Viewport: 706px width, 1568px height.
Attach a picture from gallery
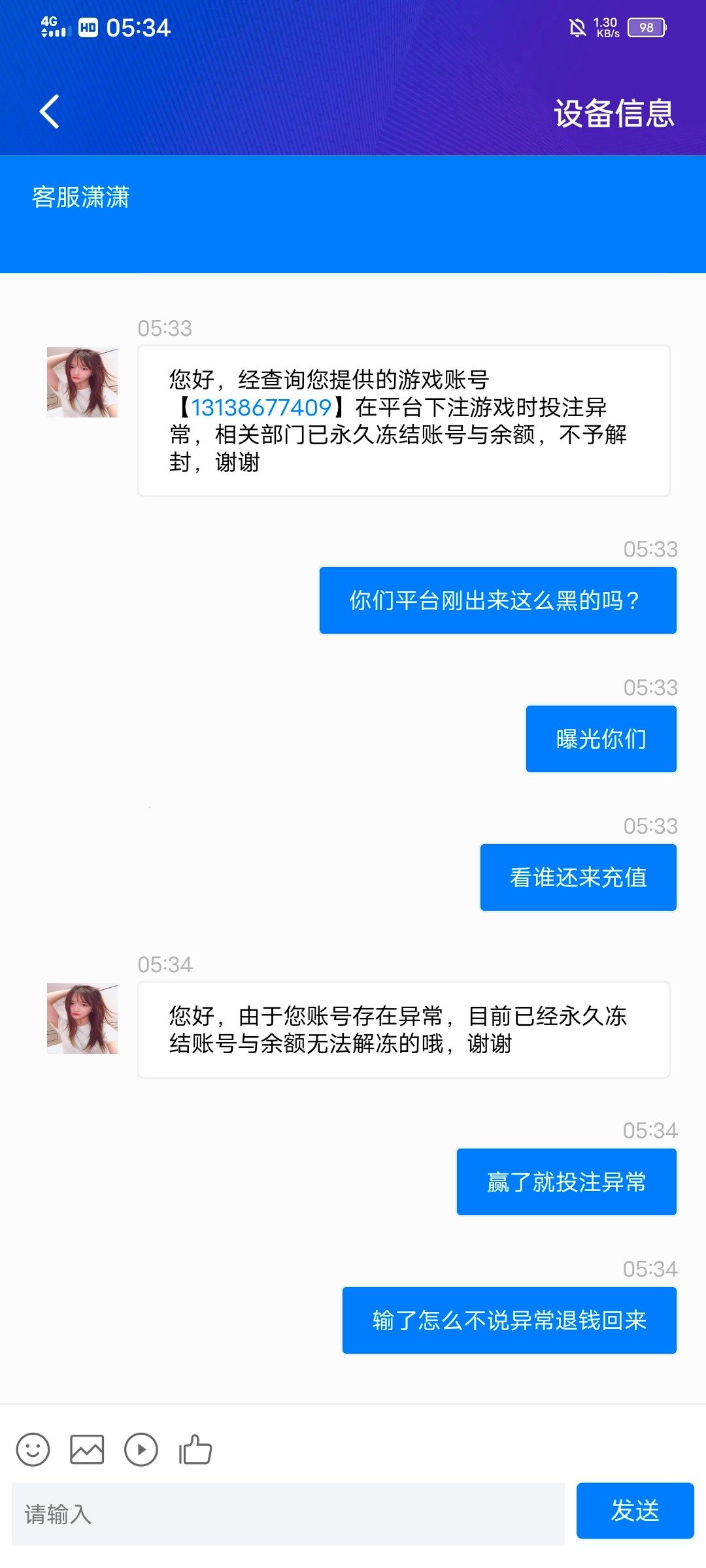pos(87,1450)
